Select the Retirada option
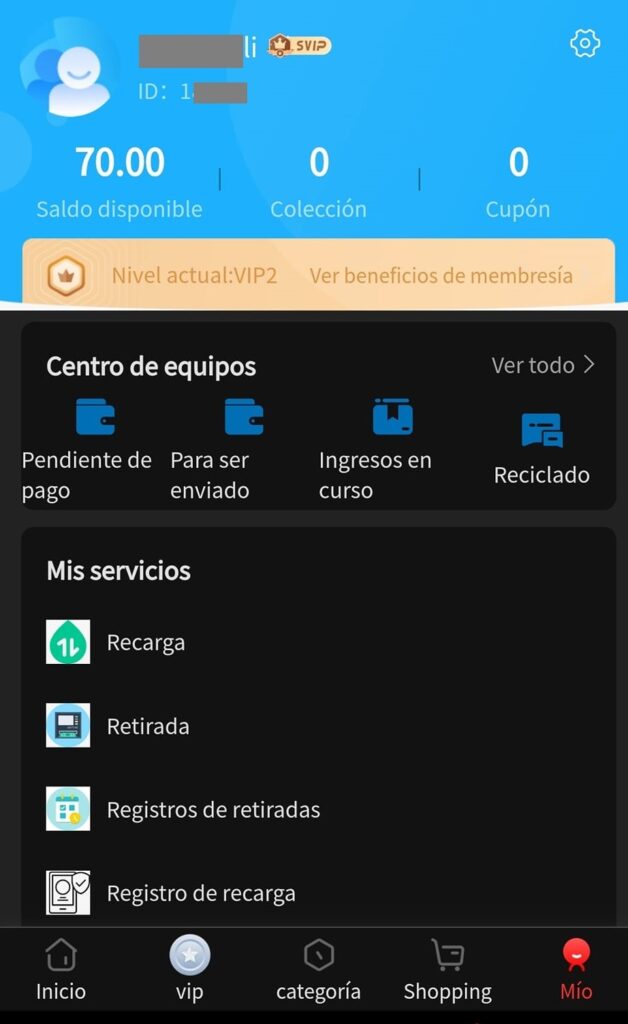Viewport: 628px width, 1024px height. 148,726
